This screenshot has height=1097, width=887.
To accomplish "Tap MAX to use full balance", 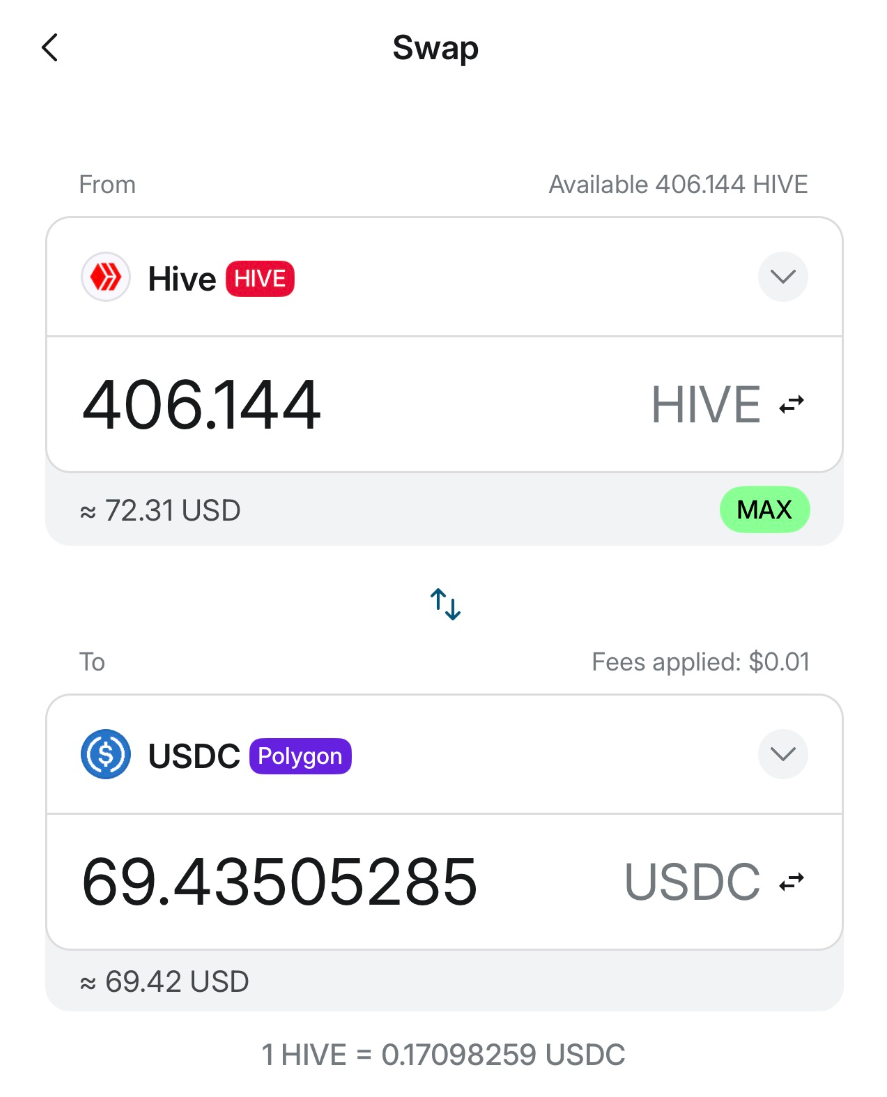I will click(764, 510).
